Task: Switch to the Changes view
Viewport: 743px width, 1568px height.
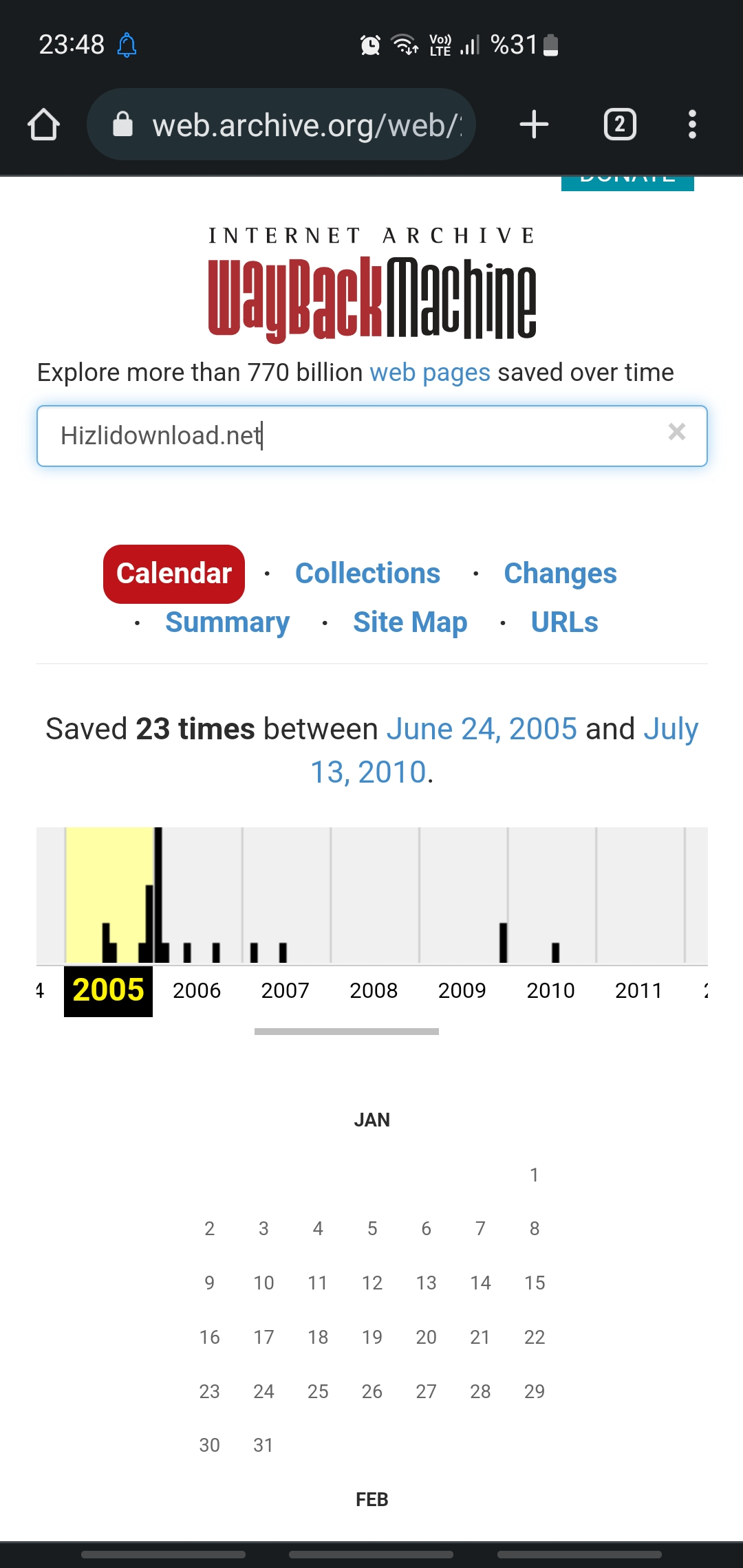Action: [560, 574]
